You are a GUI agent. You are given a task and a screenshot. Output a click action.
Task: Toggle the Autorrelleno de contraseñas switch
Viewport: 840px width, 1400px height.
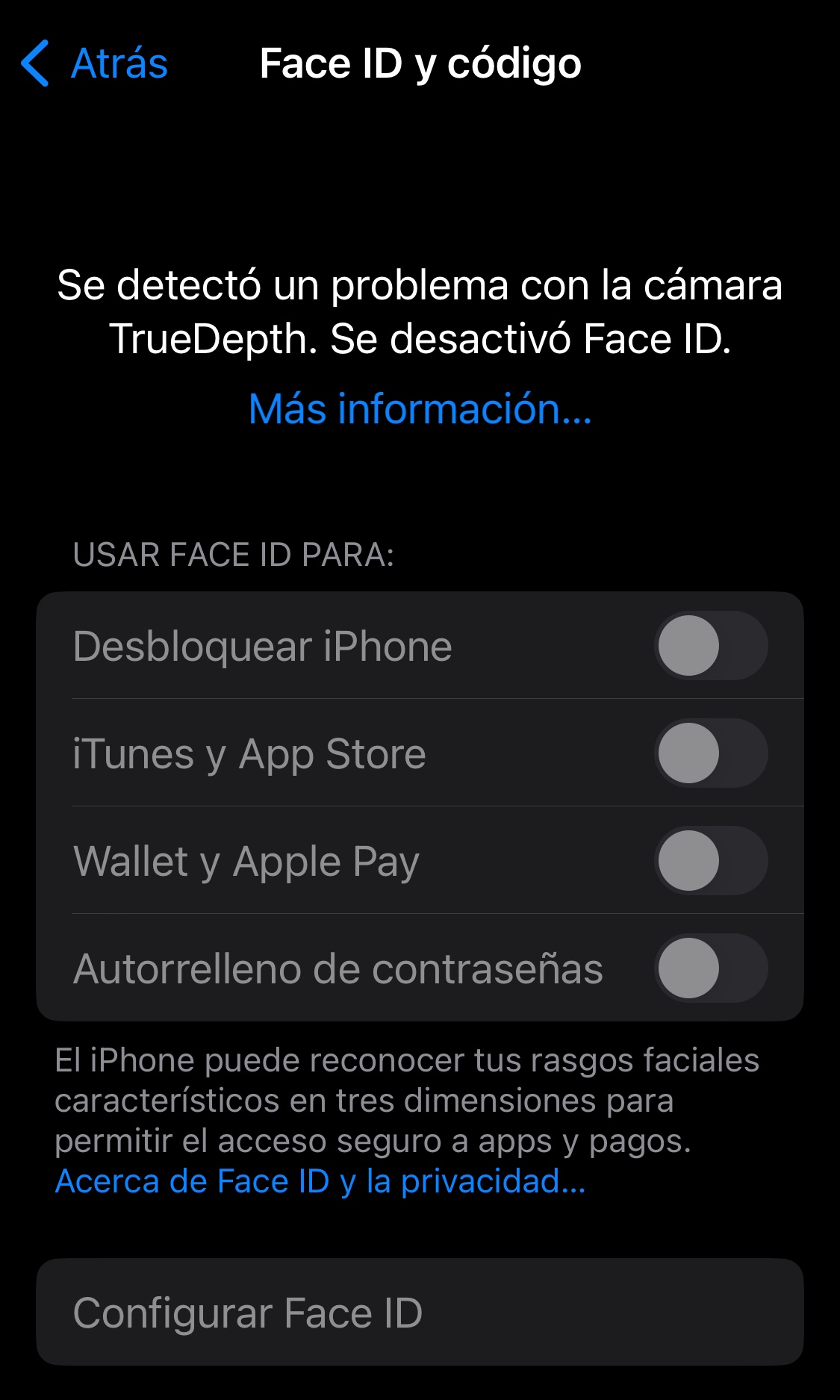tap(710, 968)
